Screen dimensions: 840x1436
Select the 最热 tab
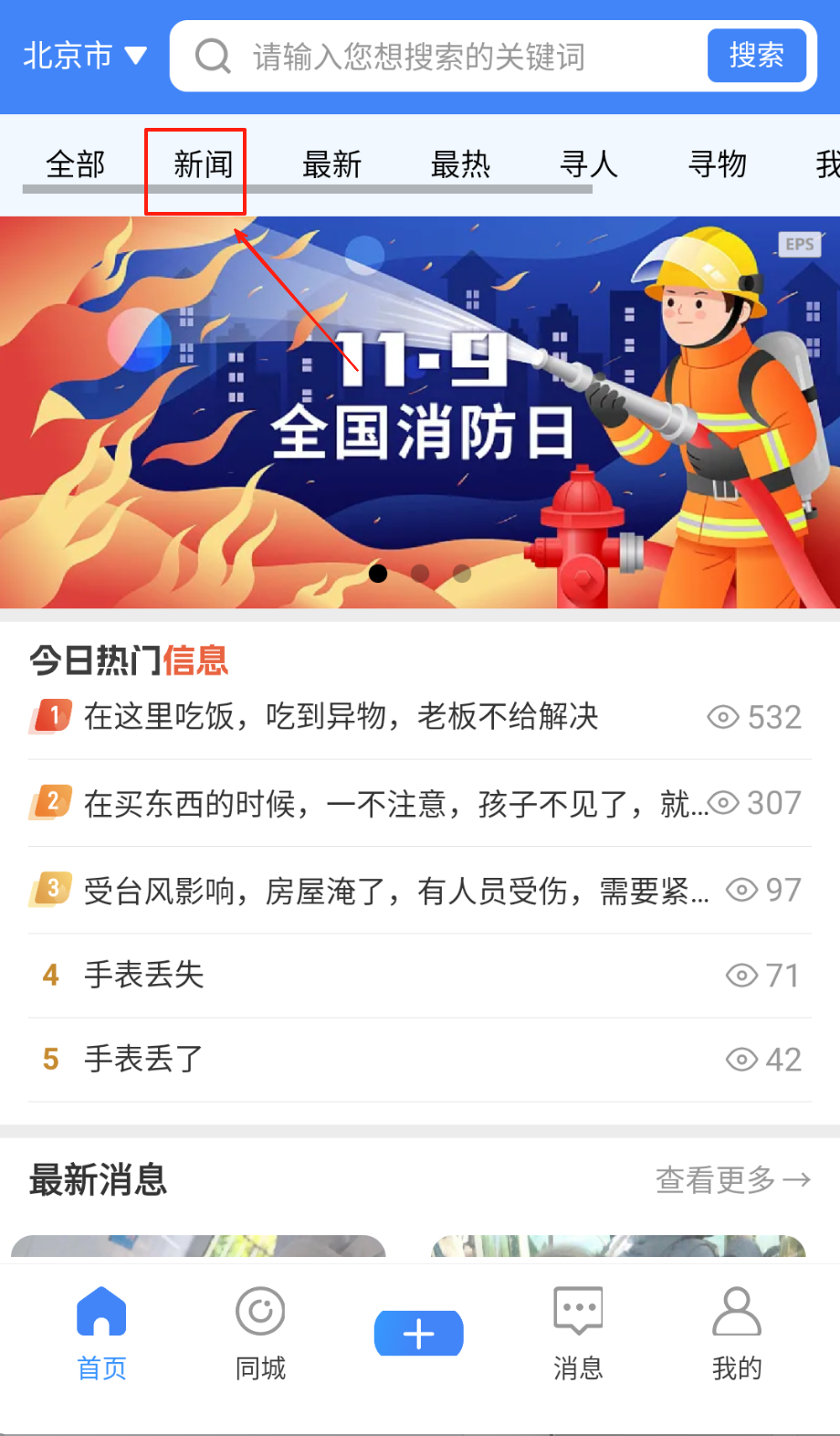460,164
